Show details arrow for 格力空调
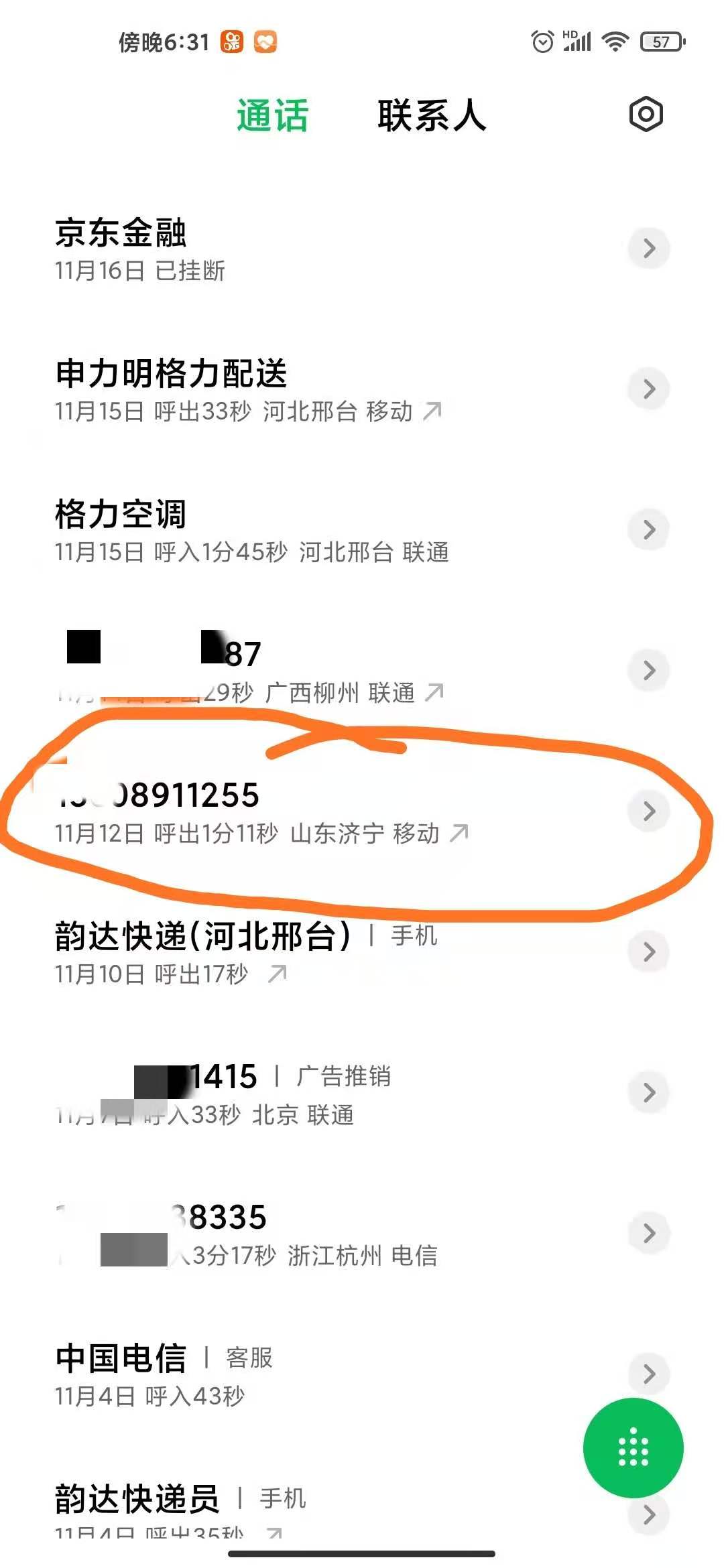This screenshot has height=1568, width=724. 648,530
